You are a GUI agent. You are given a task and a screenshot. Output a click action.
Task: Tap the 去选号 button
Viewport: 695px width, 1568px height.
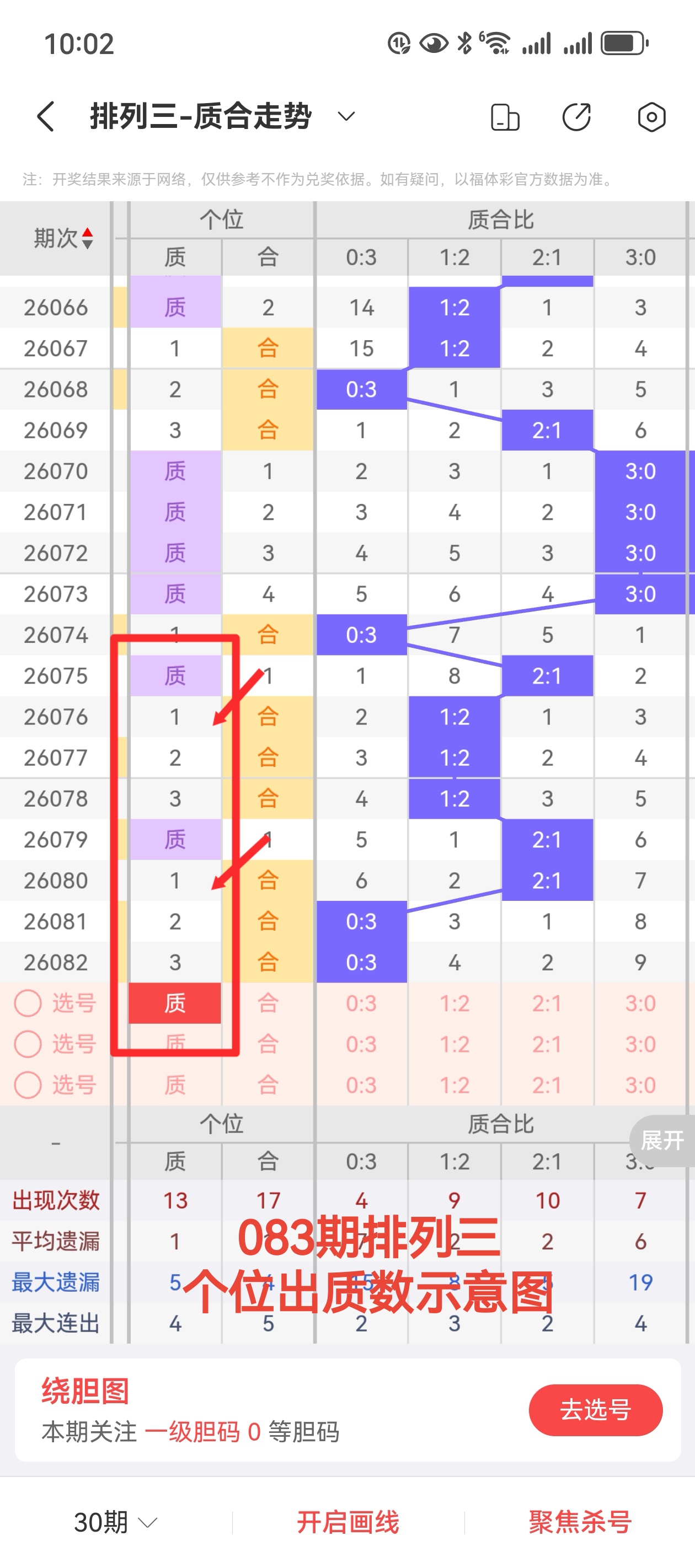(595, 1409)
